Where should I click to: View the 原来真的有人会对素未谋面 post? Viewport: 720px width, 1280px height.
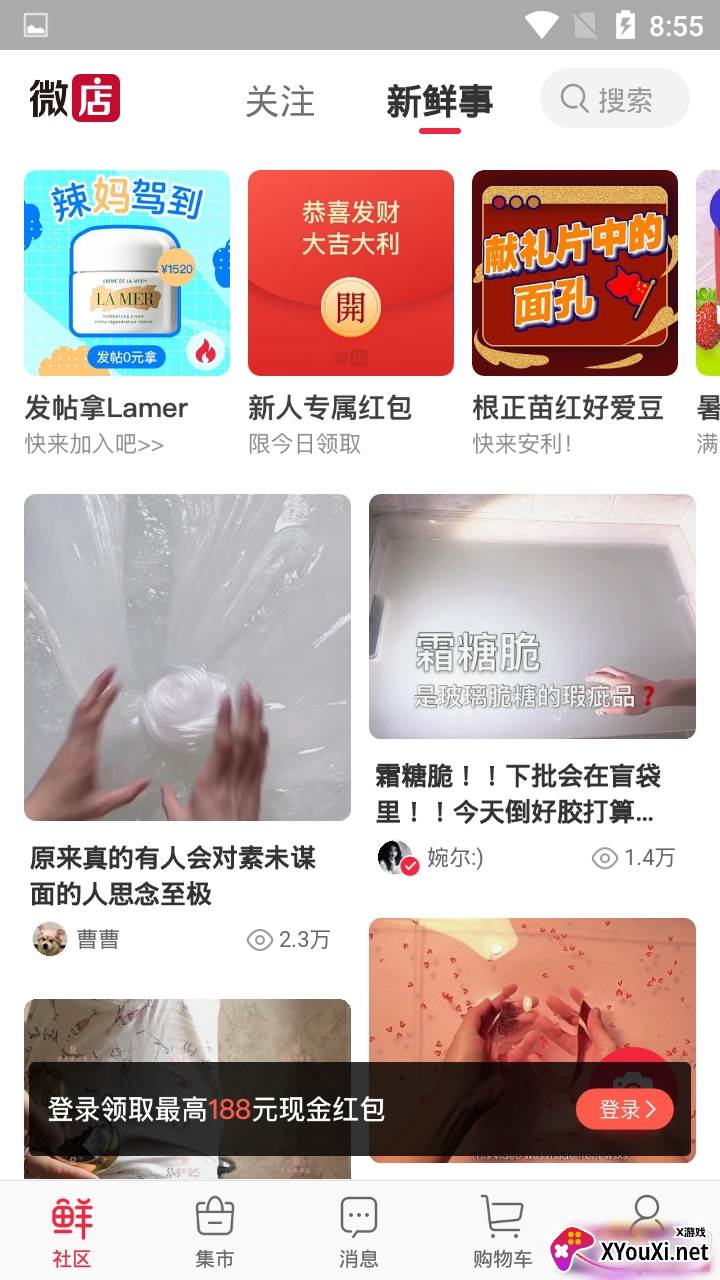187,657
